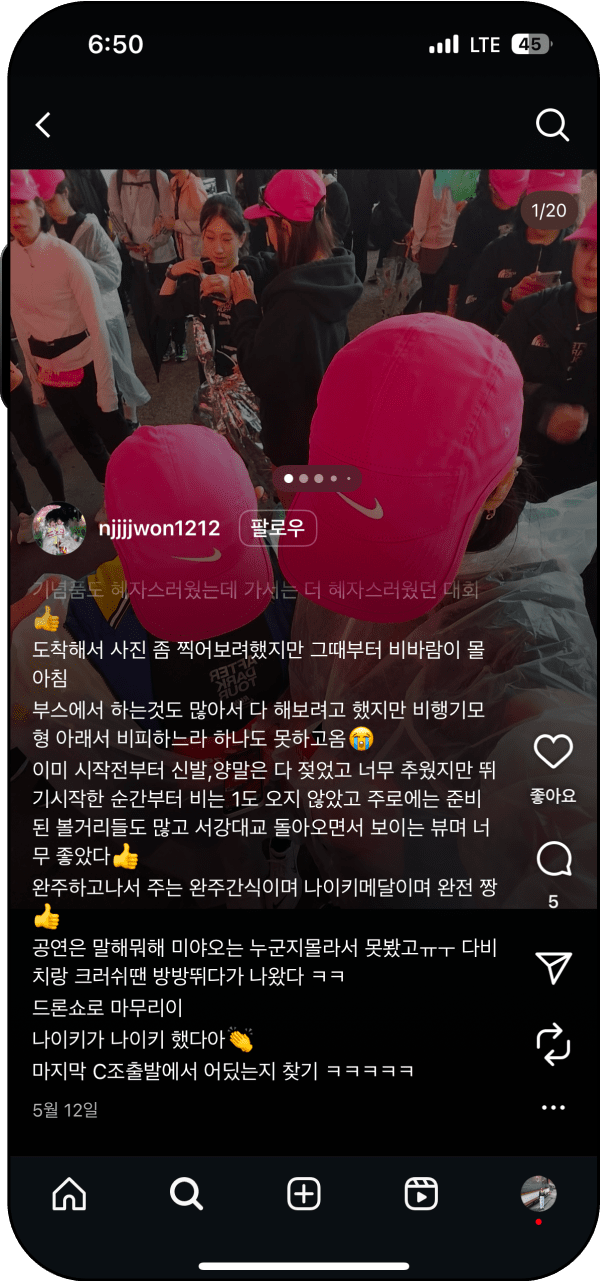Follow njjjjwon1212 with the 팔로우 button
Image resolution: width=600 pixels, height=1281 pixels.
[x=277, y=528]
